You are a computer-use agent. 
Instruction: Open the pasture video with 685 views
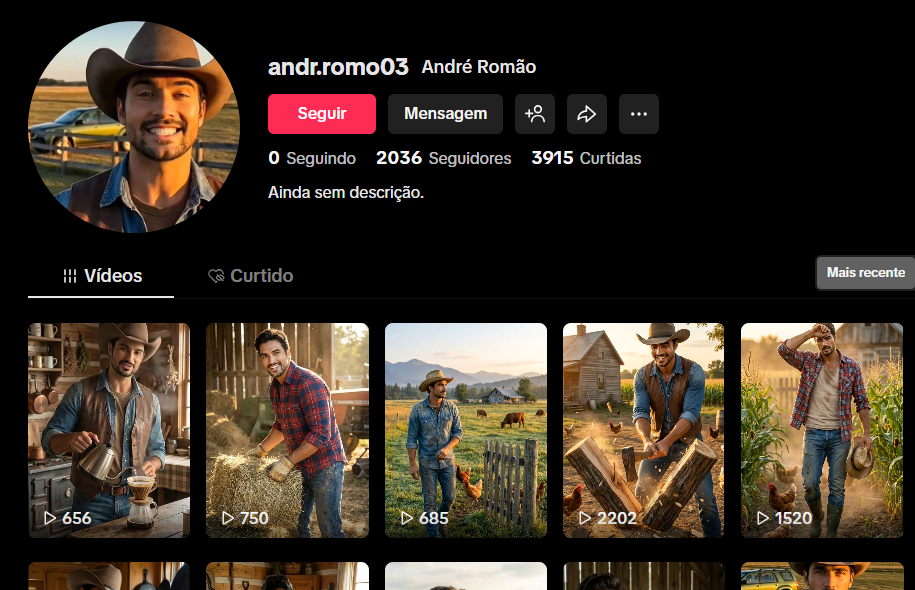point(465,430)
